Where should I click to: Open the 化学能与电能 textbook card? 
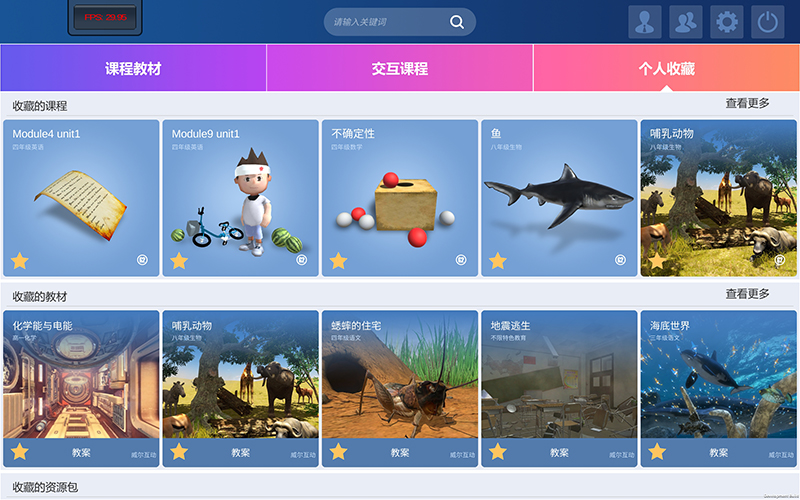click(81, 380)
